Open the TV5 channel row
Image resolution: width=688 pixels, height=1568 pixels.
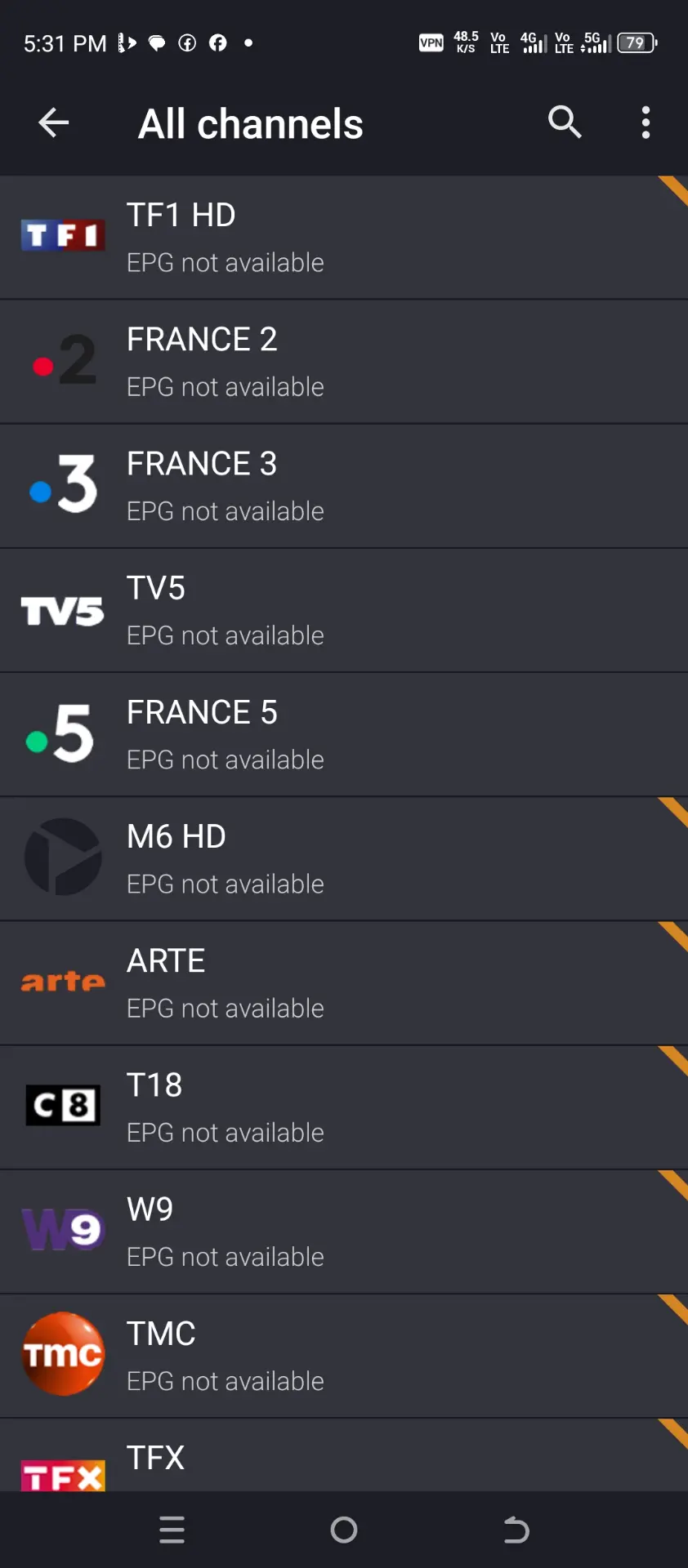[x=344, y=610]
